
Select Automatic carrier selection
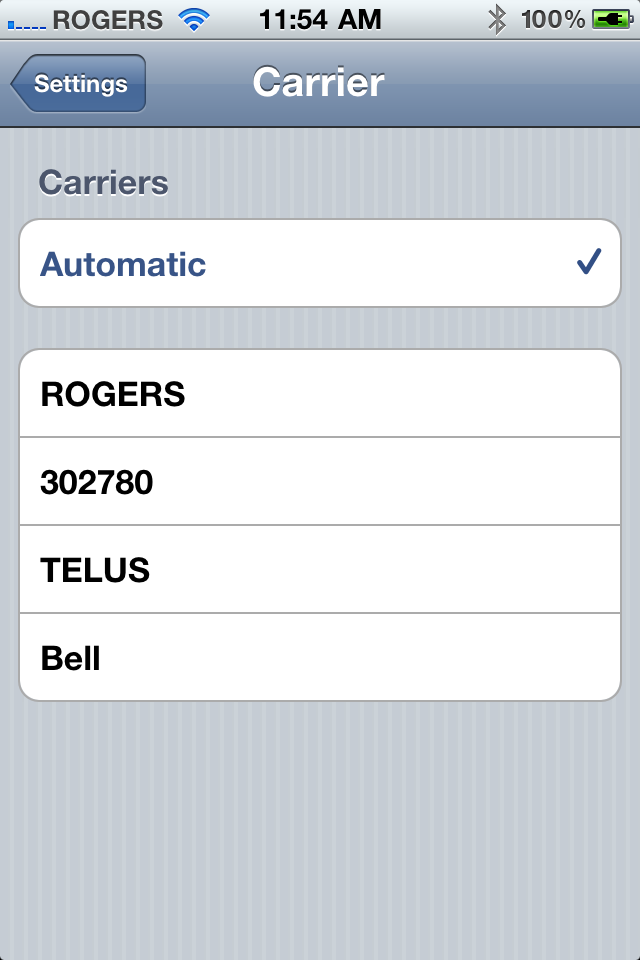pyautogui.click(x=320, y=264)
